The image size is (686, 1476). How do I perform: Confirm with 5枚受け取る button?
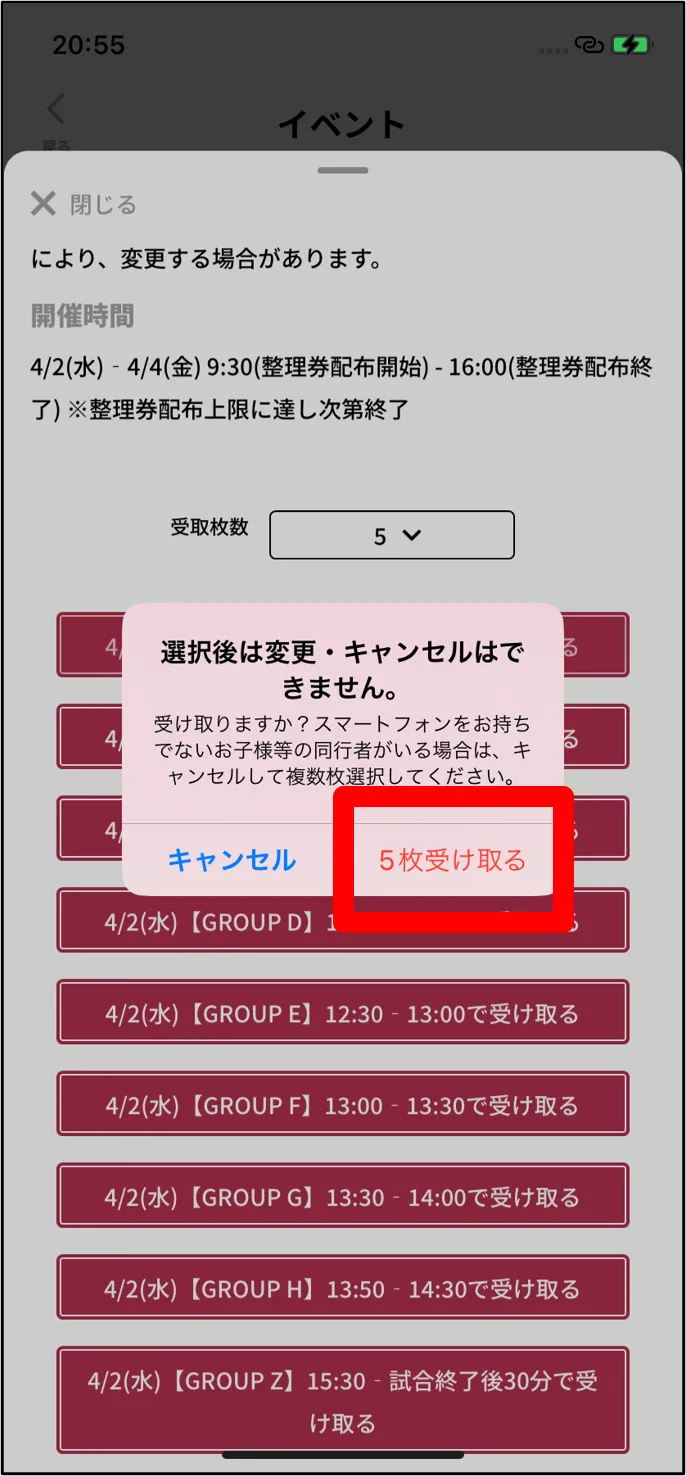click(x=452, y=860)
